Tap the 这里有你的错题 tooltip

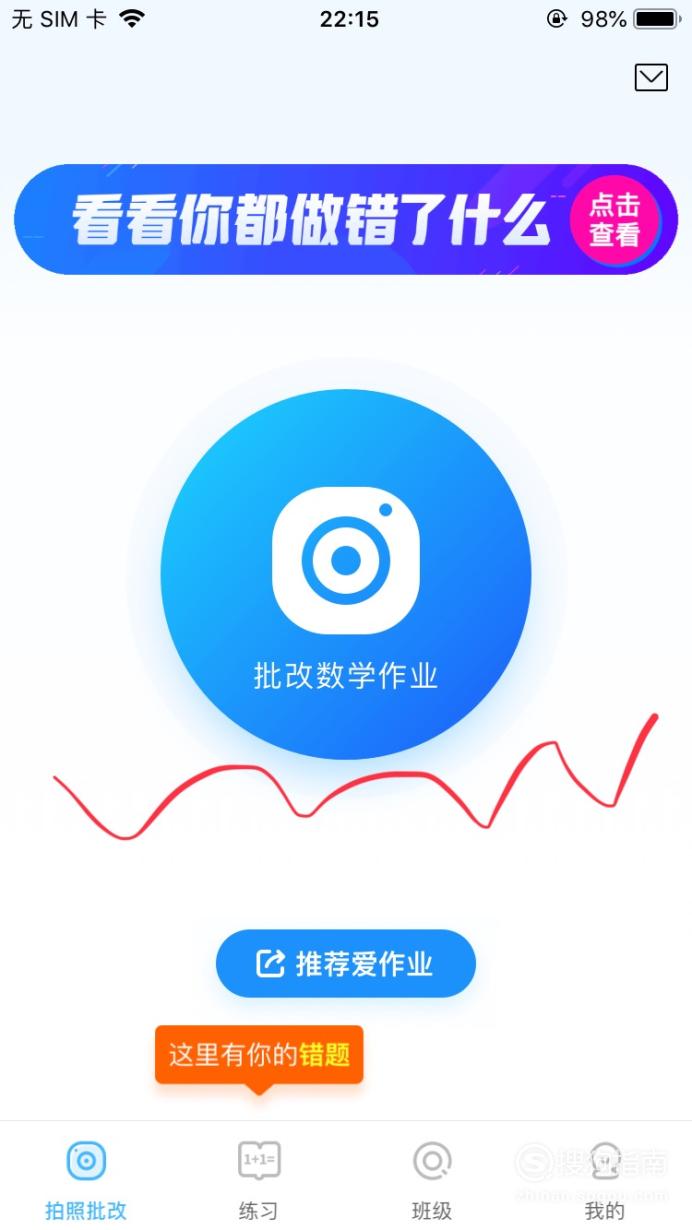pyautogui.click(x=259, y=1056)
